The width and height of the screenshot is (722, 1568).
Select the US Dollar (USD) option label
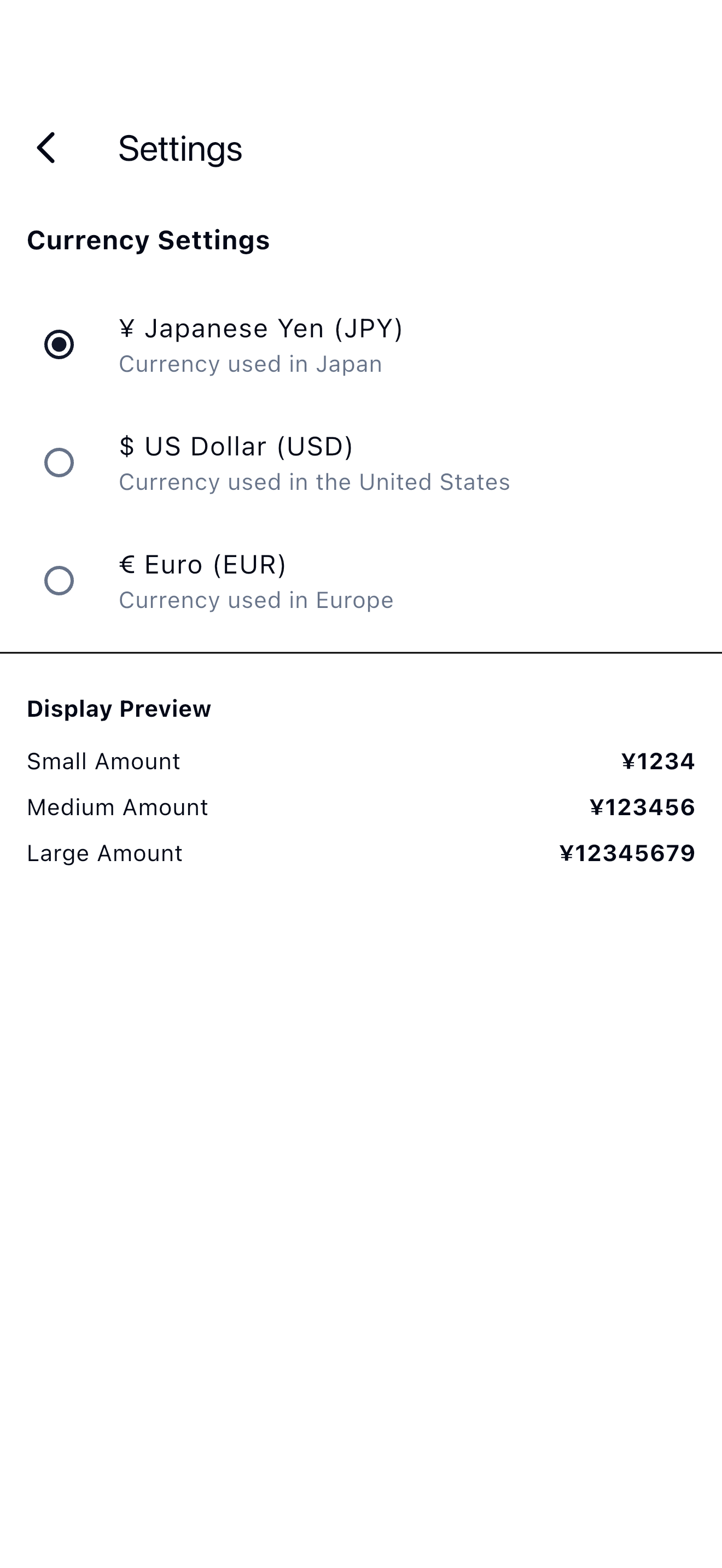point(236,446)
